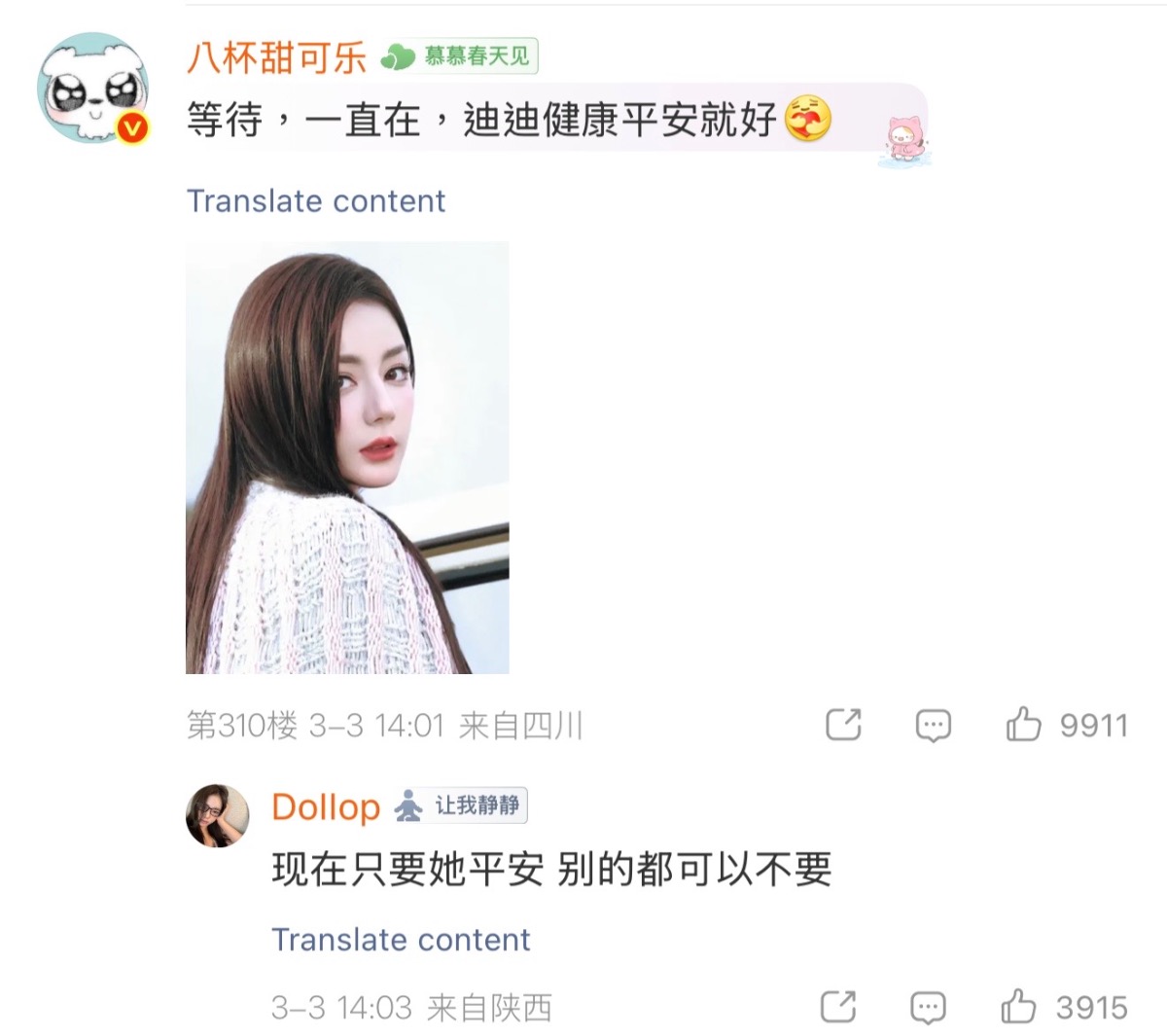1167x1036 pixels.
Task: Open 八杯甜可乐's profile avatar
Action: click(93, 89)
